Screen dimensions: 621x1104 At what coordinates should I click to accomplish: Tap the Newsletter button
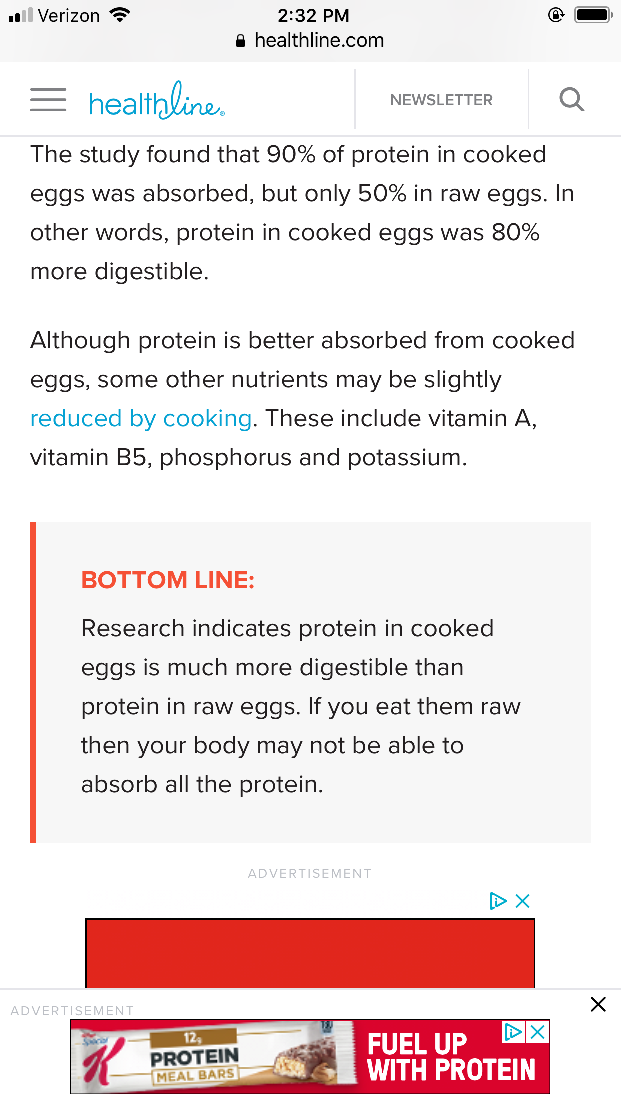coord(441,100)
